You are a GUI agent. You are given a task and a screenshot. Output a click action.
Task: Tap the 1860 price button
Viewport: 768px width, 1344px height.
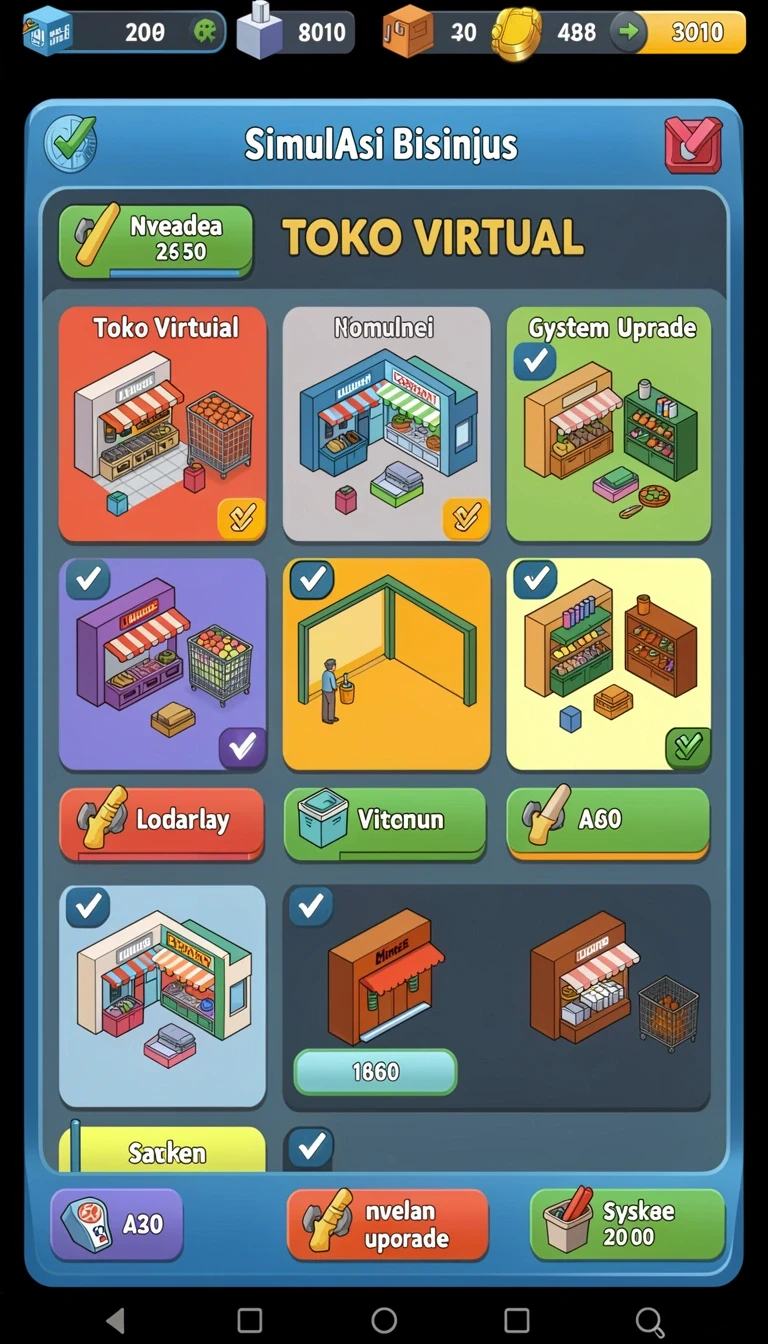click(x=375, y=1072)
